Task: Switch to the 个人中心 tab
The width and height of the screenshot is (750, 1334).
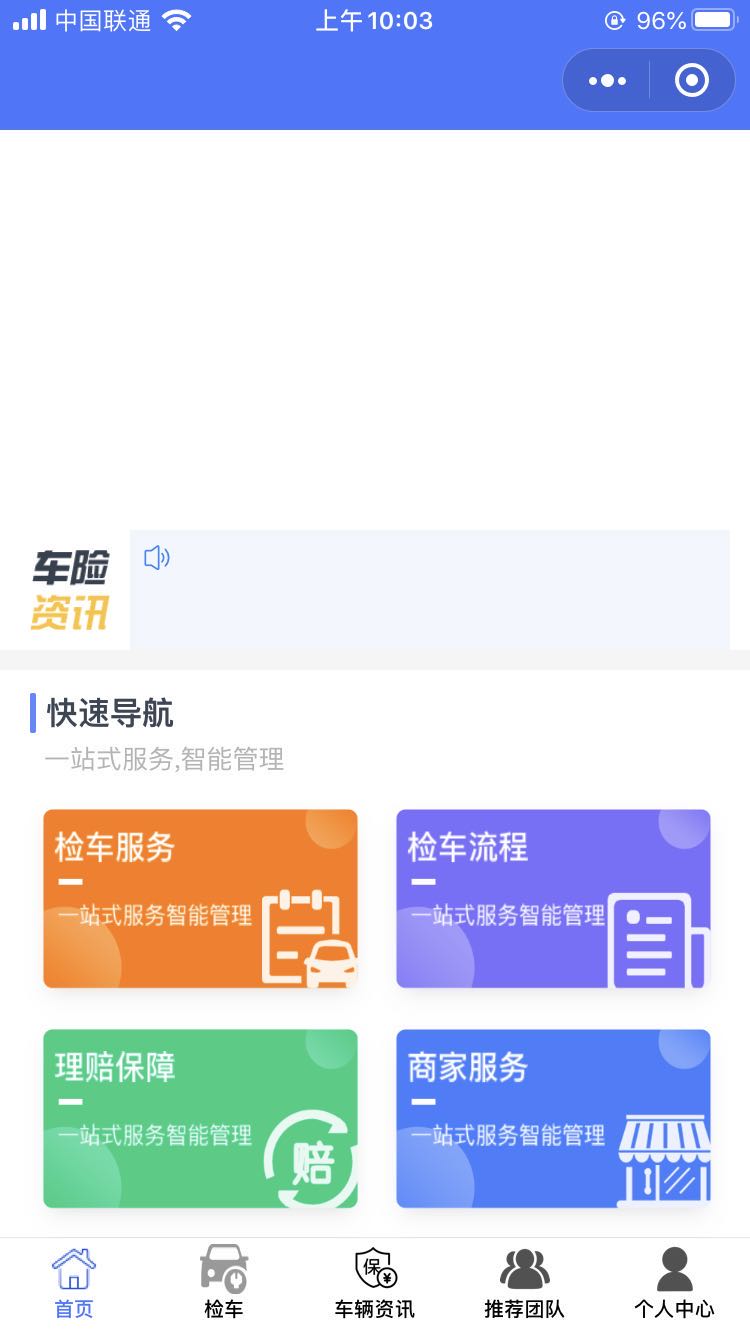Action: [x=674, y=1284]
